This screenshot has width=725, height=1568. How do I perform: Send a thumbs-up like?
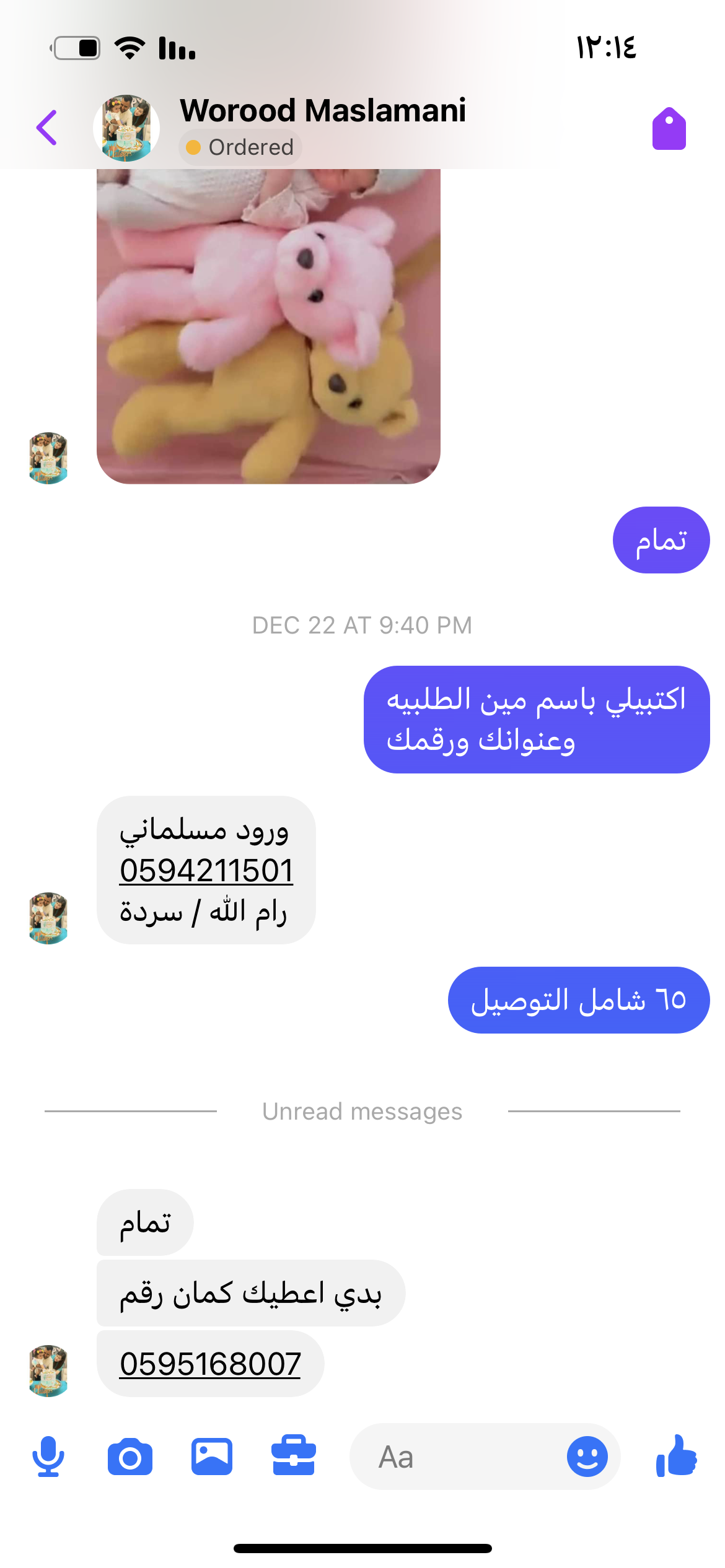pyautogui.click(x=676, y=1457)
